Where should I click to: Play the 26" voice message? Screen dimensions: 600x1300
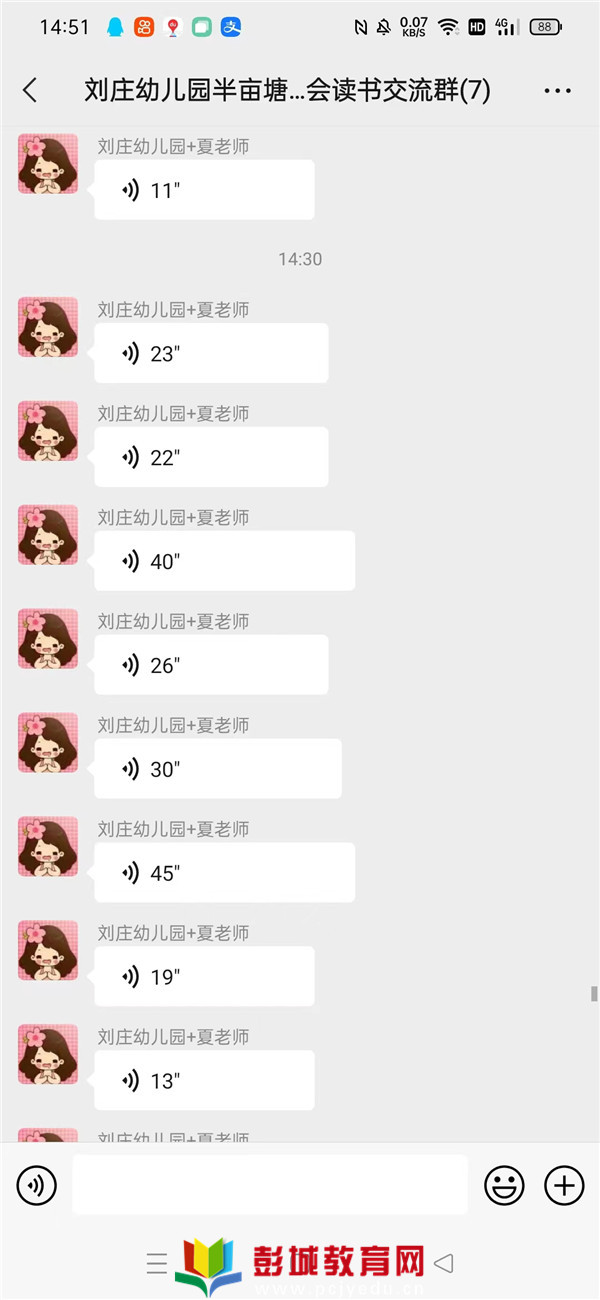click(211, 665)
